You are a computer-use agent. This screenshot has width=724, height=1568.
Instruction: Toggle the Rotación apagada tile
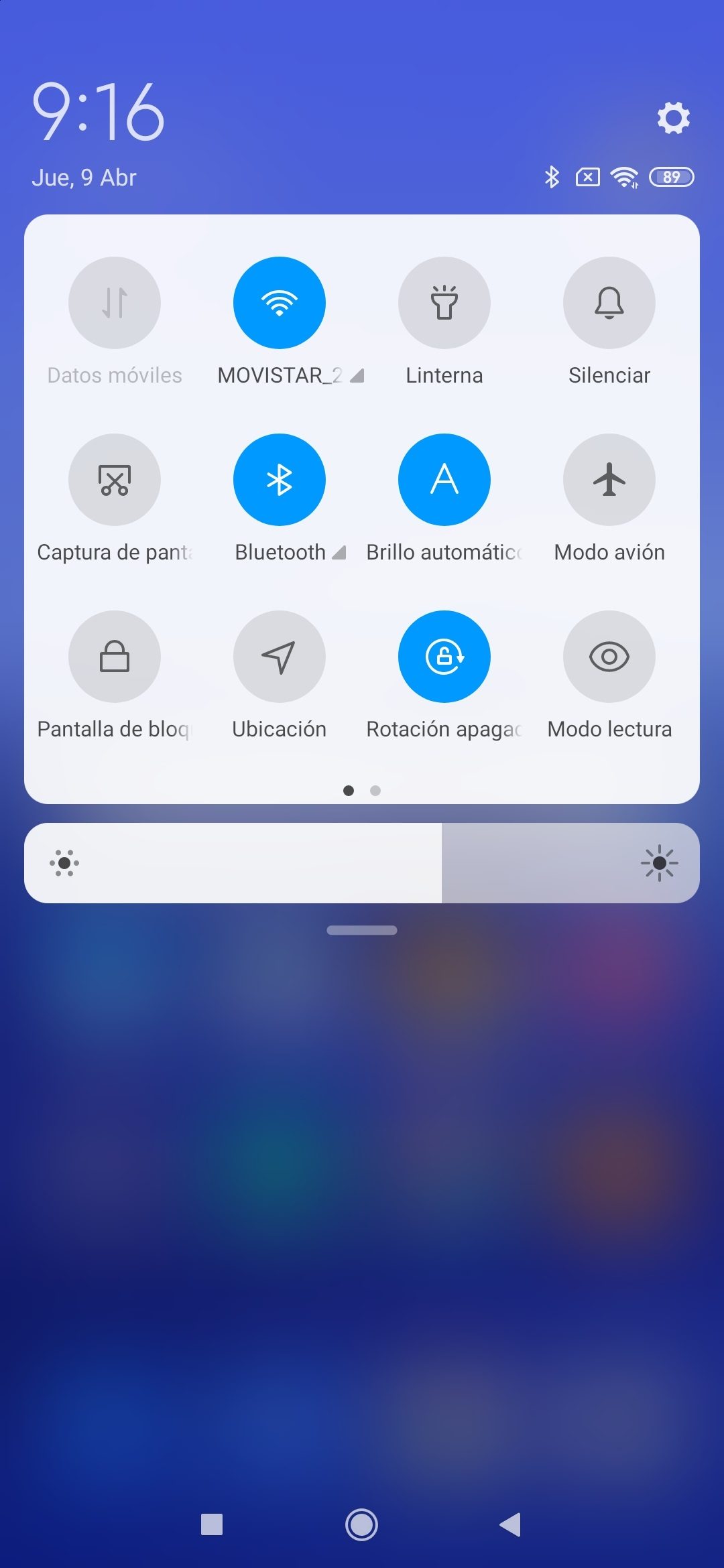[444, 657]
